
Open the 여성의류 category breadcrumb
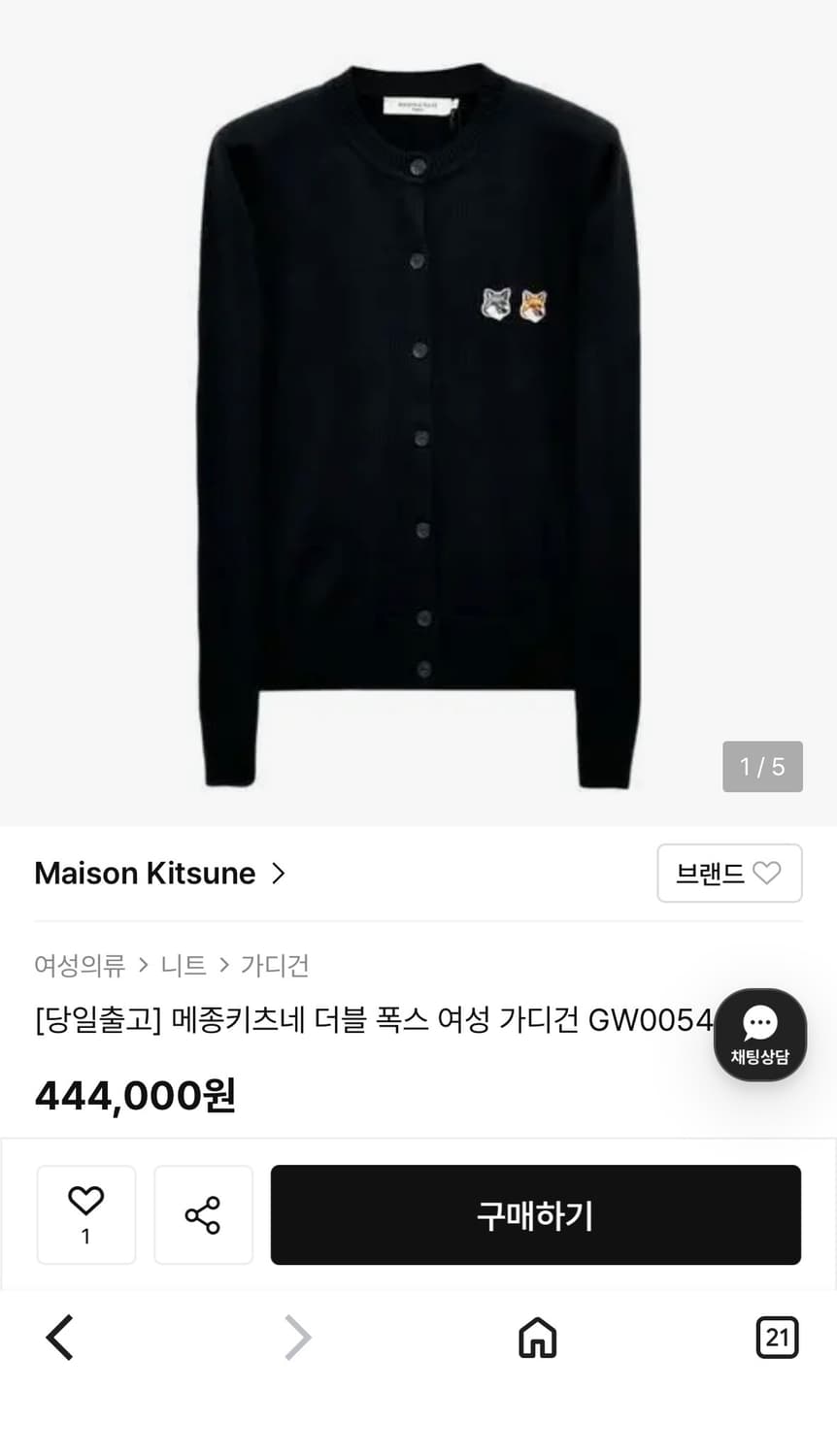coord(80,965)
